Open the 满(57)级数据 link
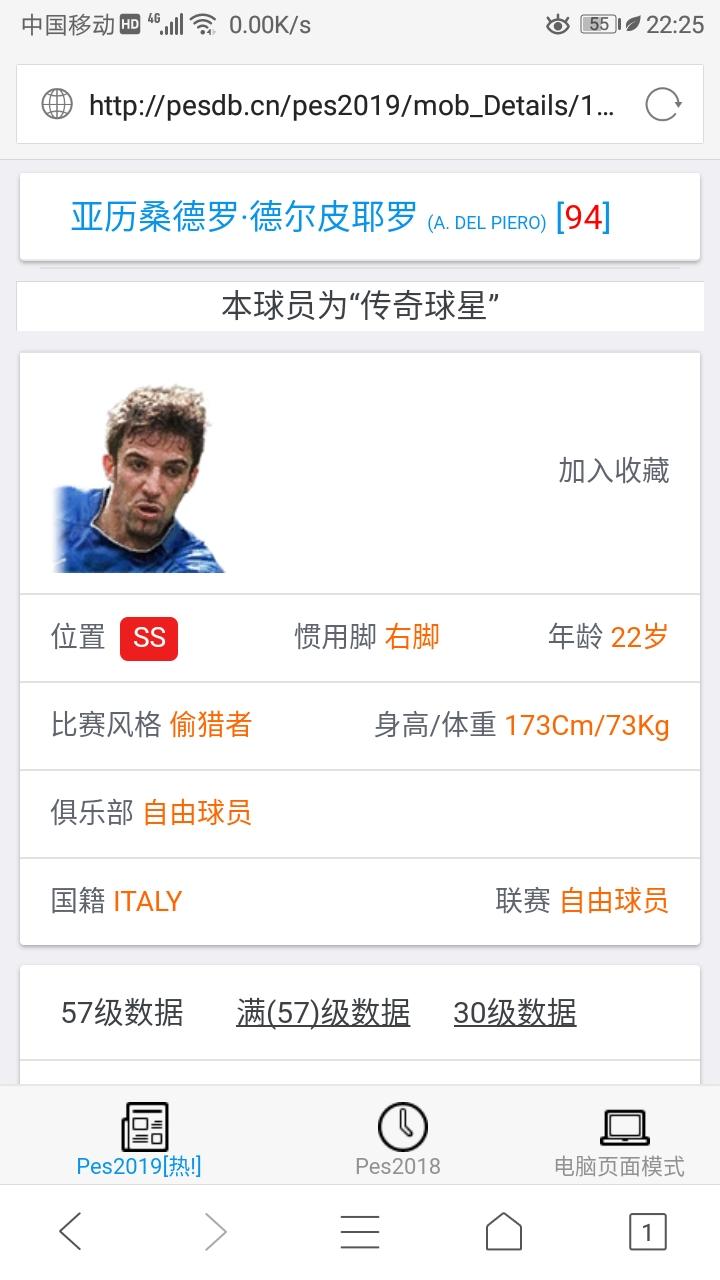 click(x=323, y=1013)
